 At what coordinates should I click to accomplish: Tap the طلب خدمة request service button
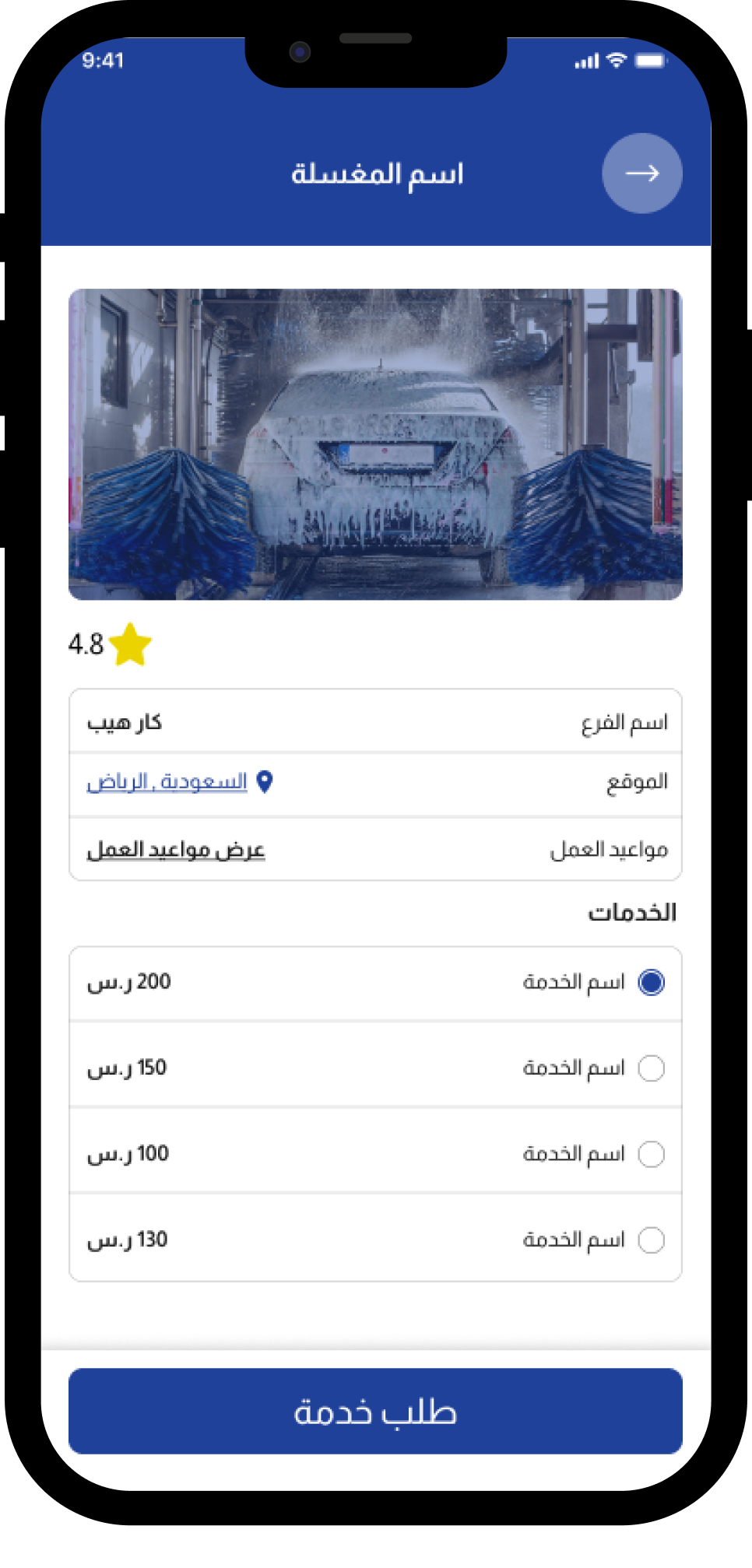(x=375, y=1411)
